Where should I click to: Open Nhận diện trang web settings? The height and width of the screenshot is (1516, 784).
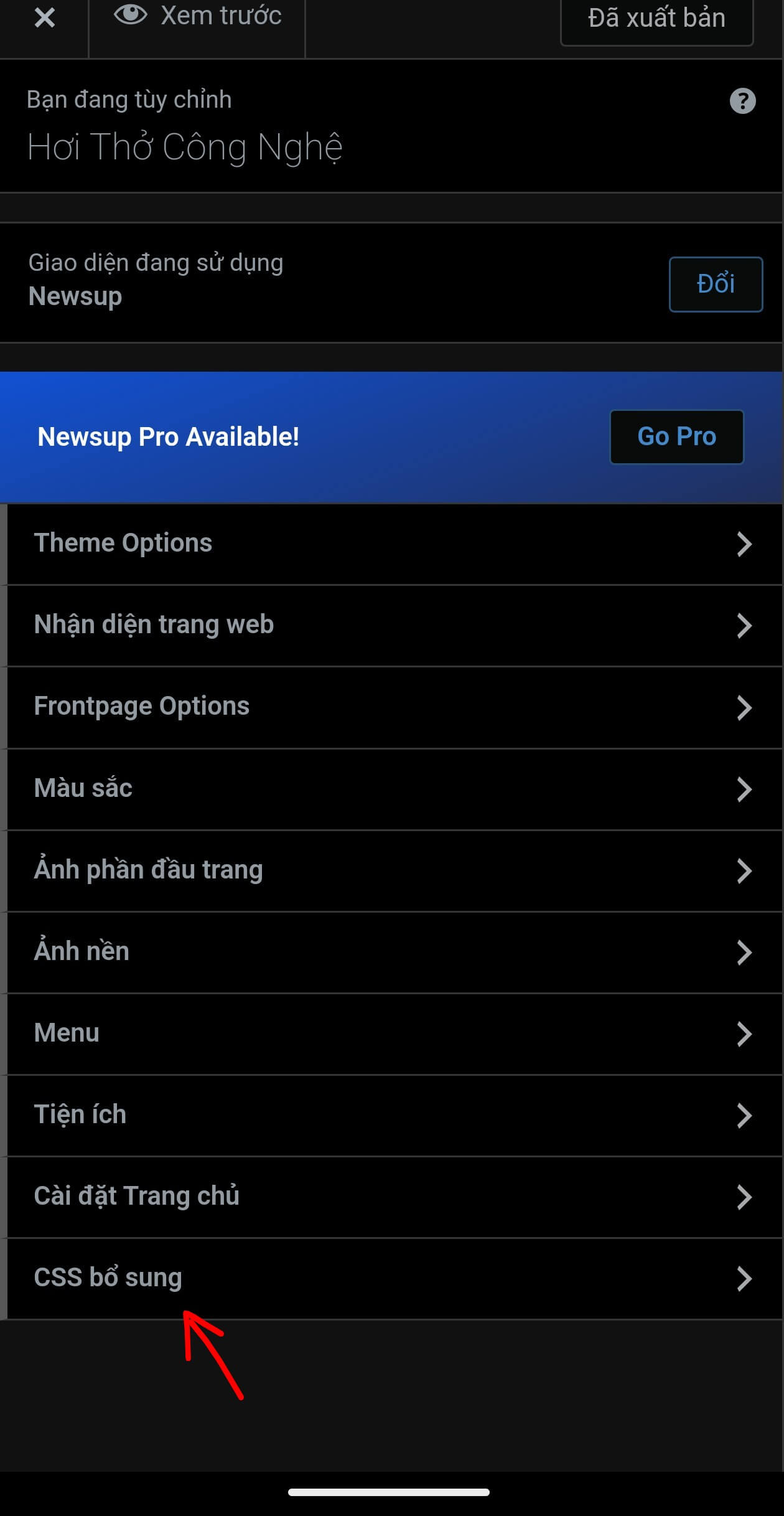[x=392, y=625]
